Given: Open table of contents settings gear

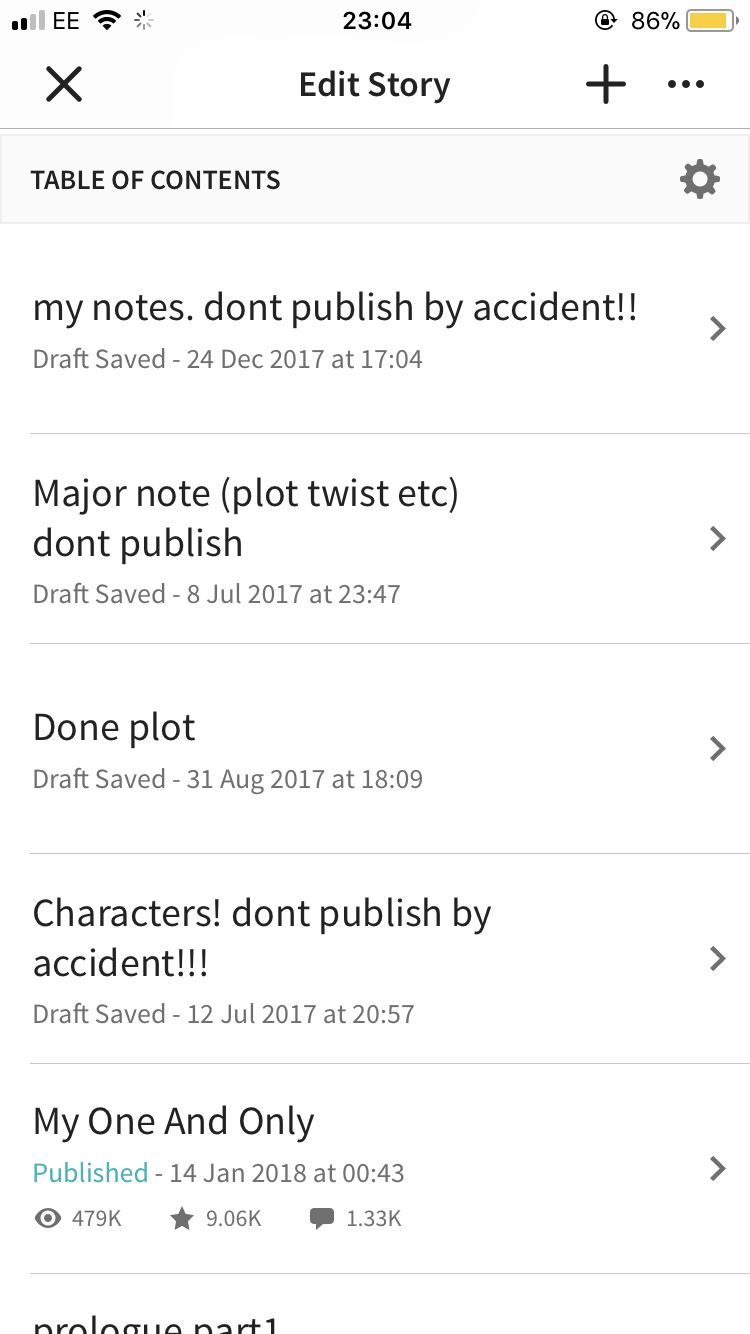Looking at the screenshot, I should click(699, 180).
